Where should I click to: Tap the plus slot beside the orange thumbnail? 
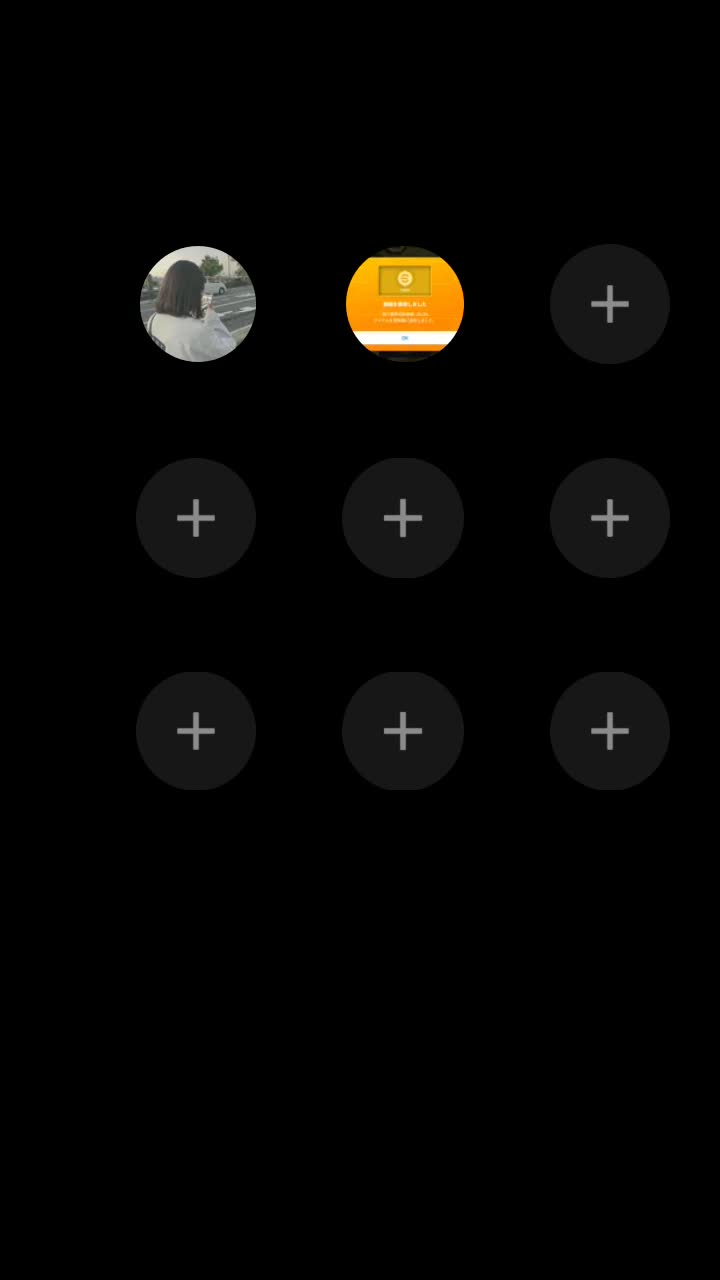[609, 303]
